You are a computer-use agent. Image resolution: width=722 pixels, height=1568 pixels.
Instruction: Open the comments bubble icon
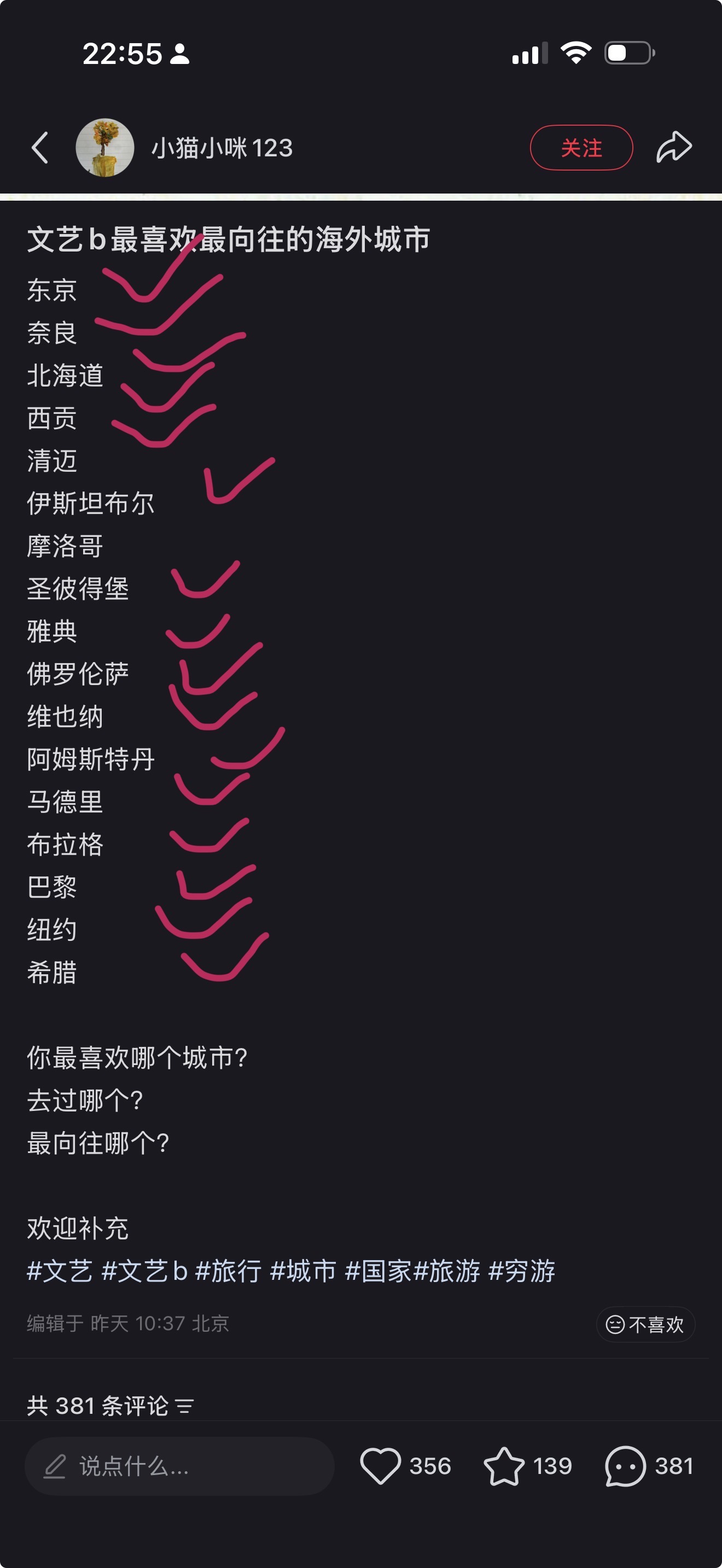pos(625,1466)
